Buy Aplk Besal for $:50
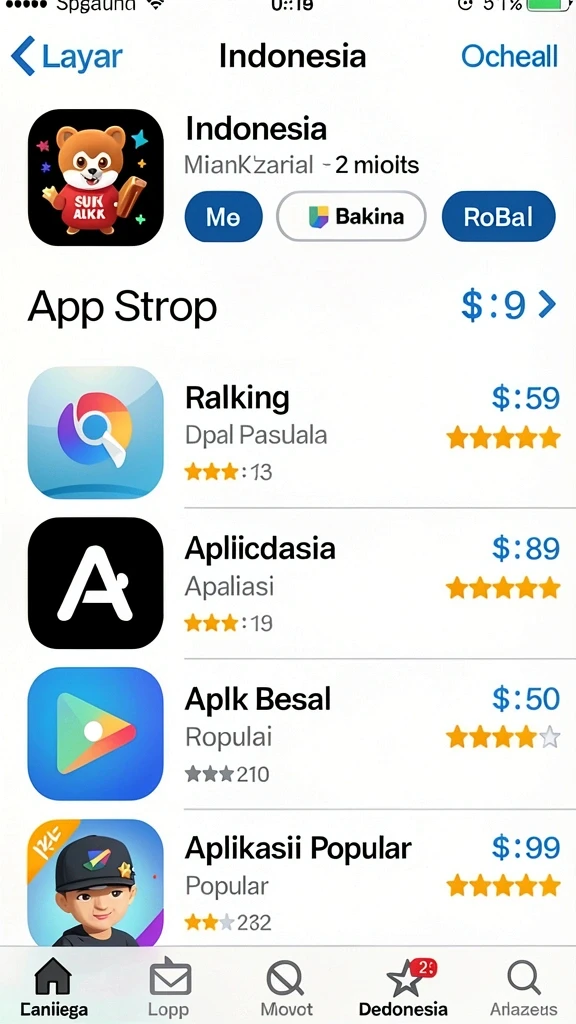This screenshot has height=1024, width=576. pyautogui.click(x=526, y=699)
